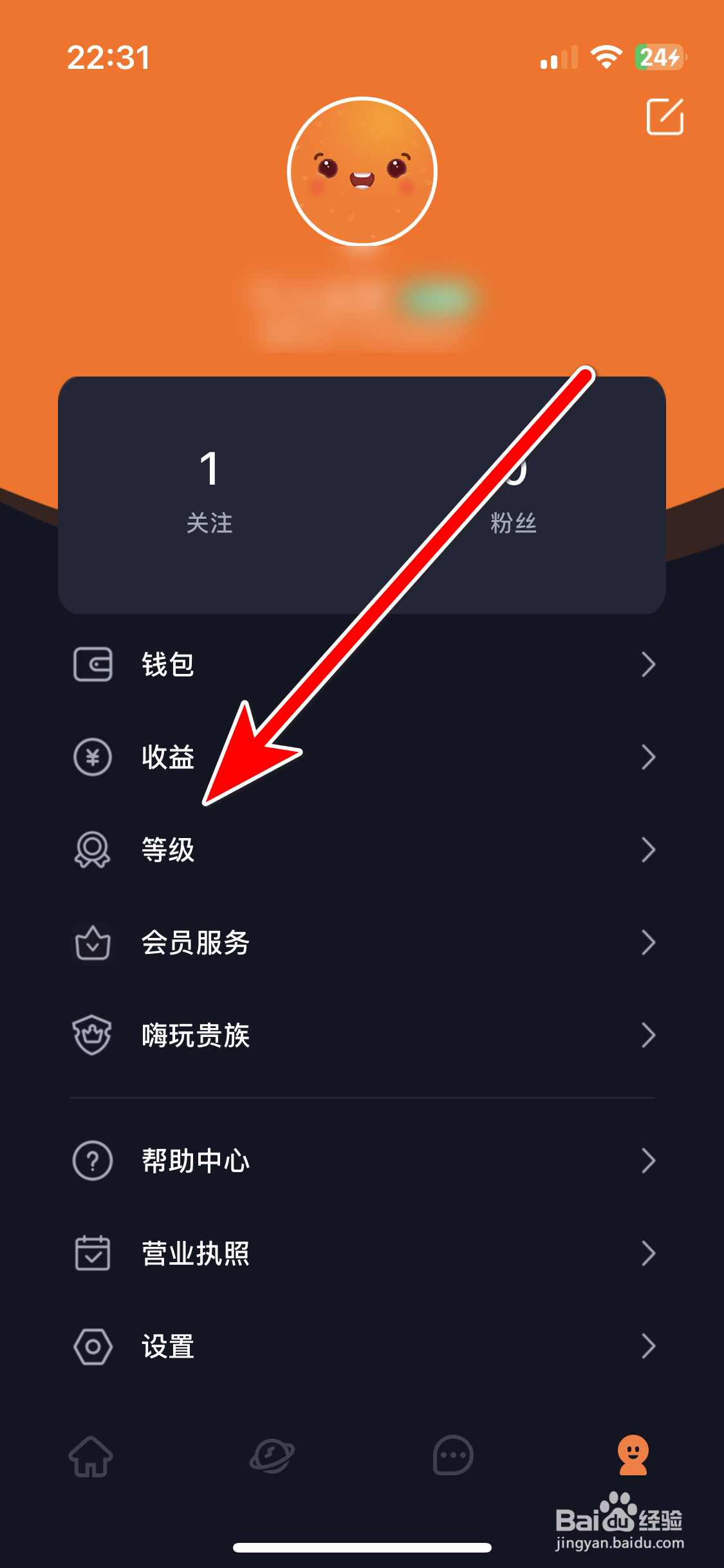Click the help center question mark icon

(x=92, y=1160)
